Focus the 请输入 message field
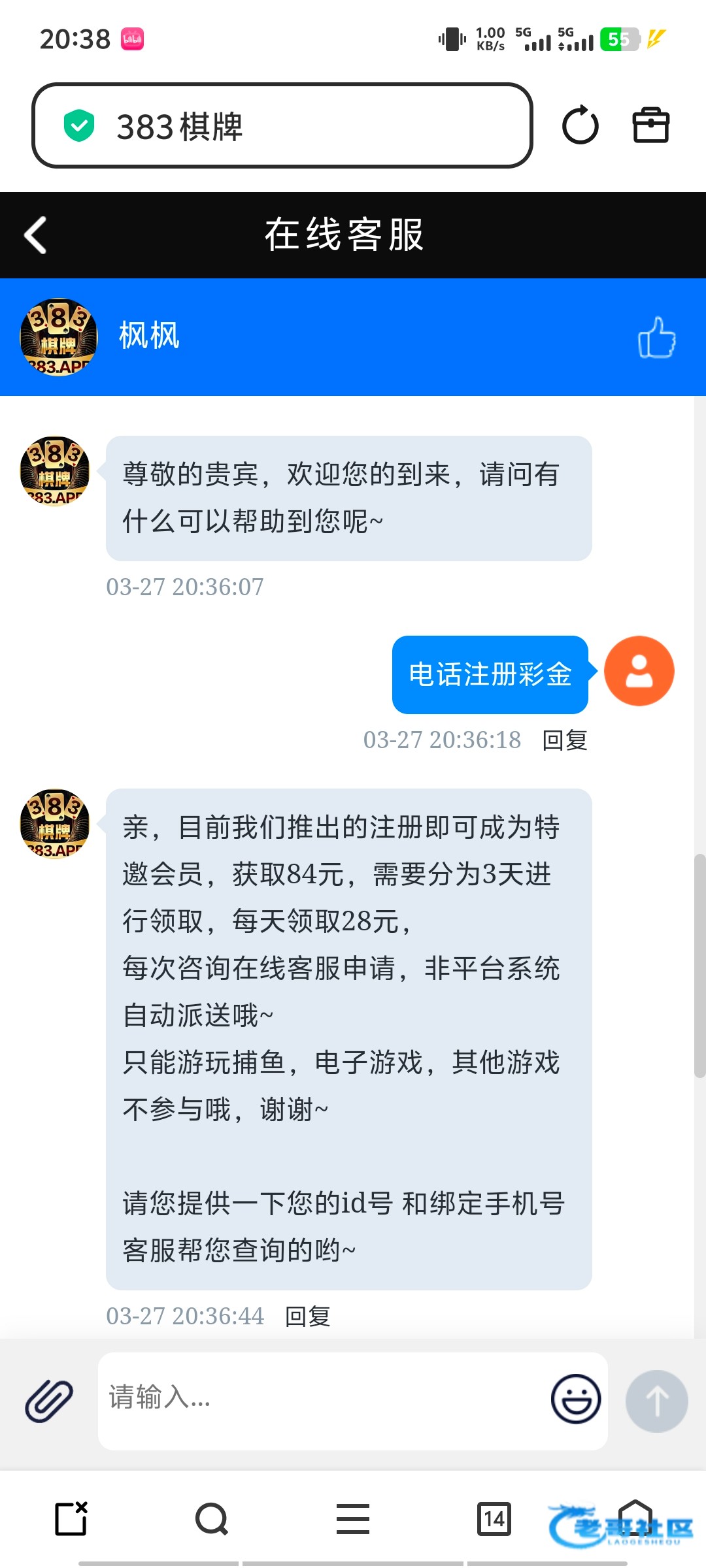This screenshot has height=1568, width=706. pyautogui.click(x=320, y=1398)
